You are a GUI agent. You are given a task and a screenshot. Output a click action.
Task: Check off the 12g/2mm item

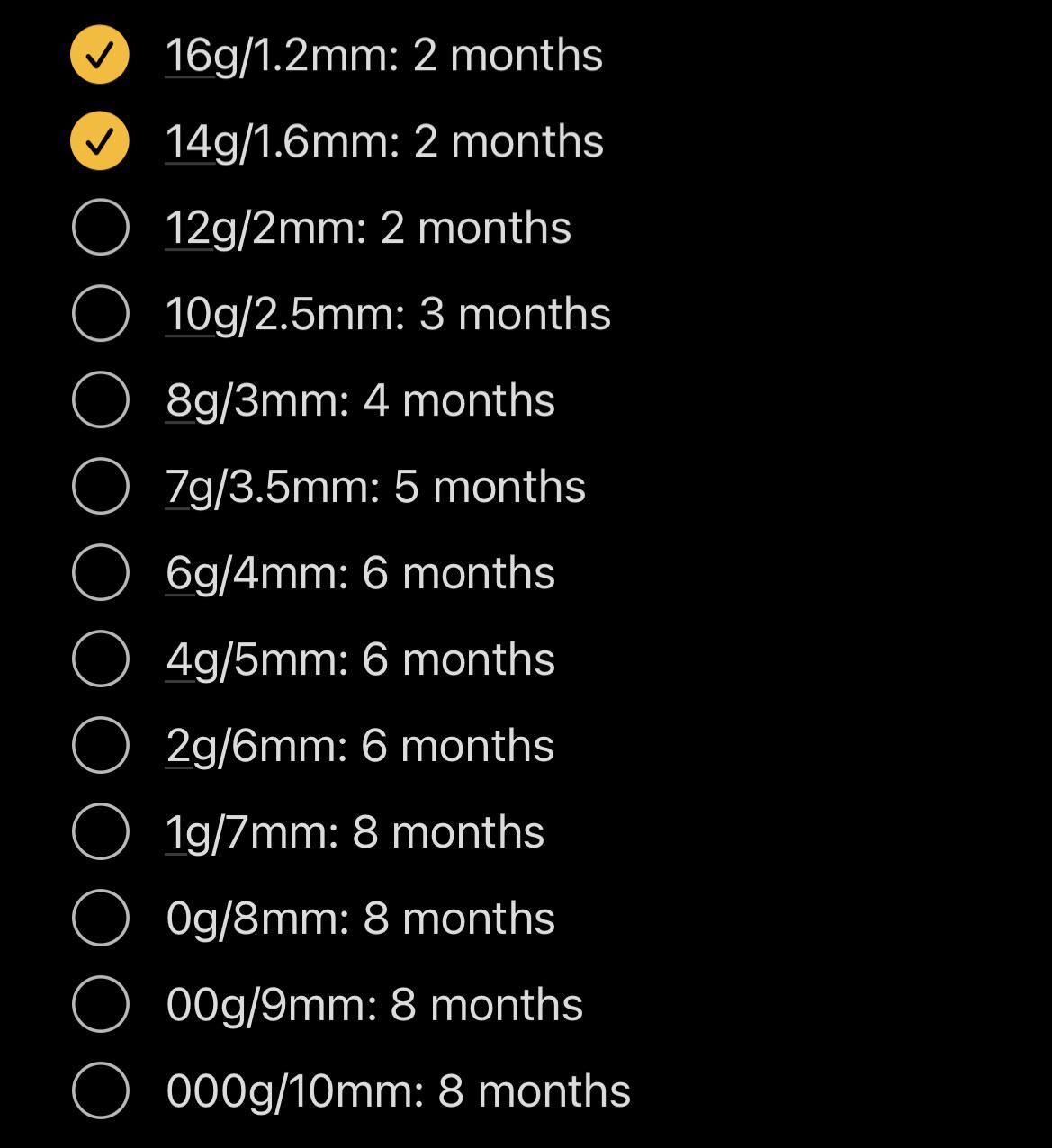pos(100,228)
